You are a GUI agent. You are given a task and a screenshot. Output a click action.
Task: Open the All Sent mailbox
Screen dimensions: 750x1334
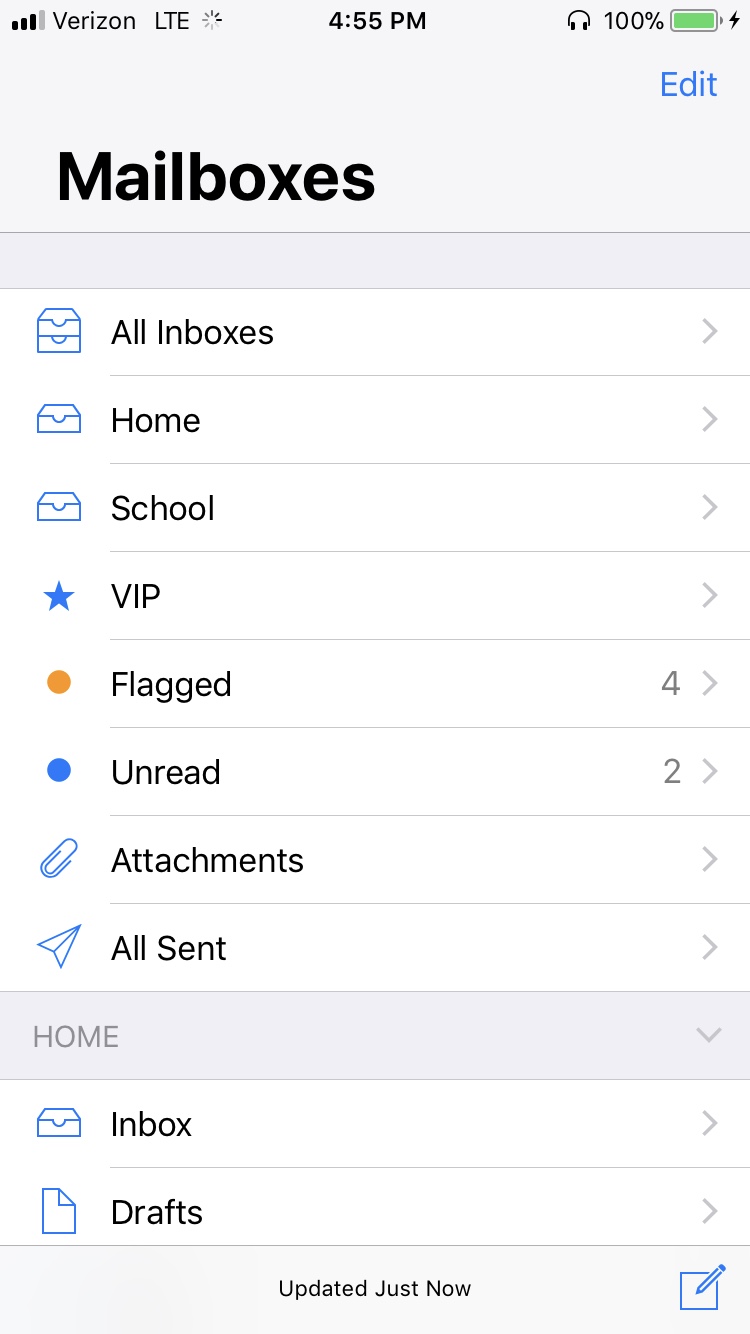[375, 949]
